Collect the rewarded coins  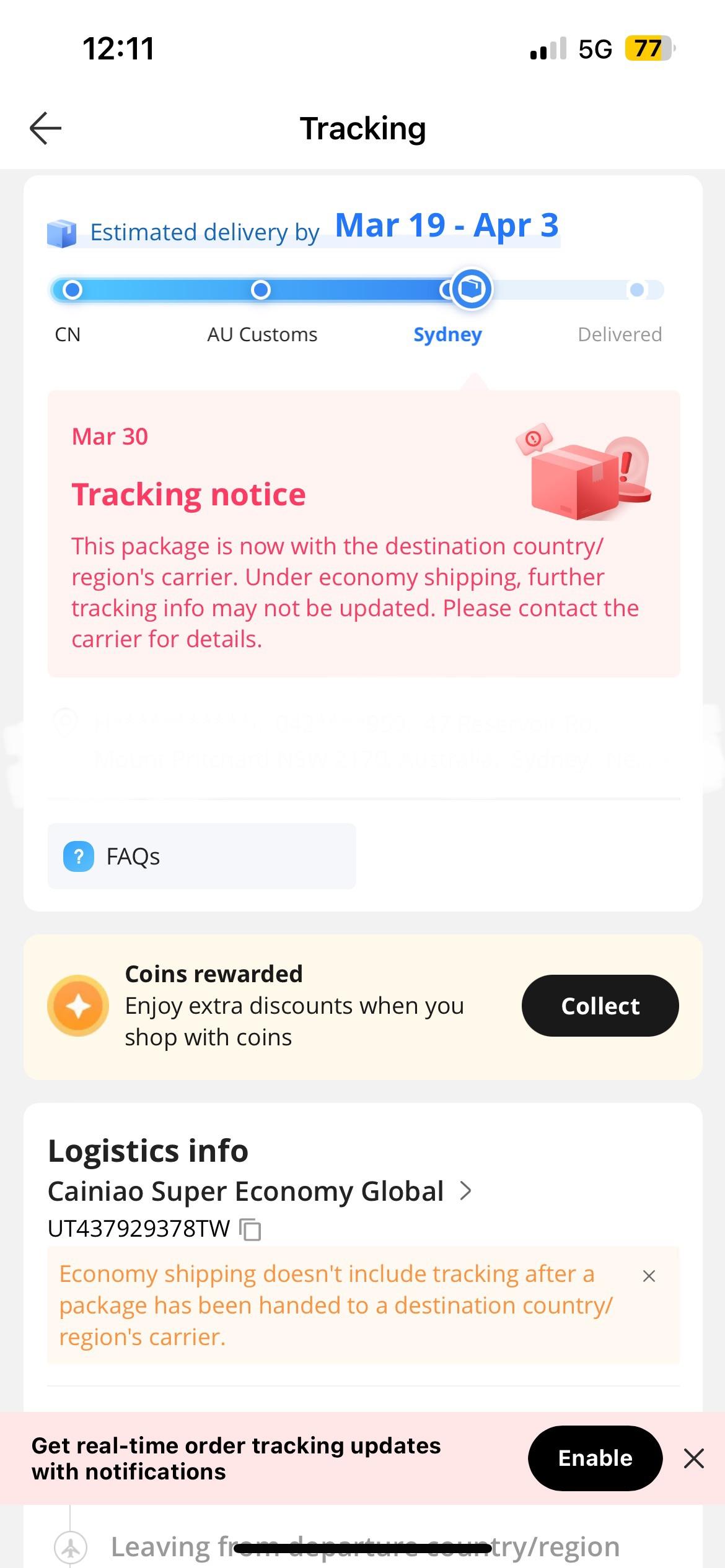599,1006
